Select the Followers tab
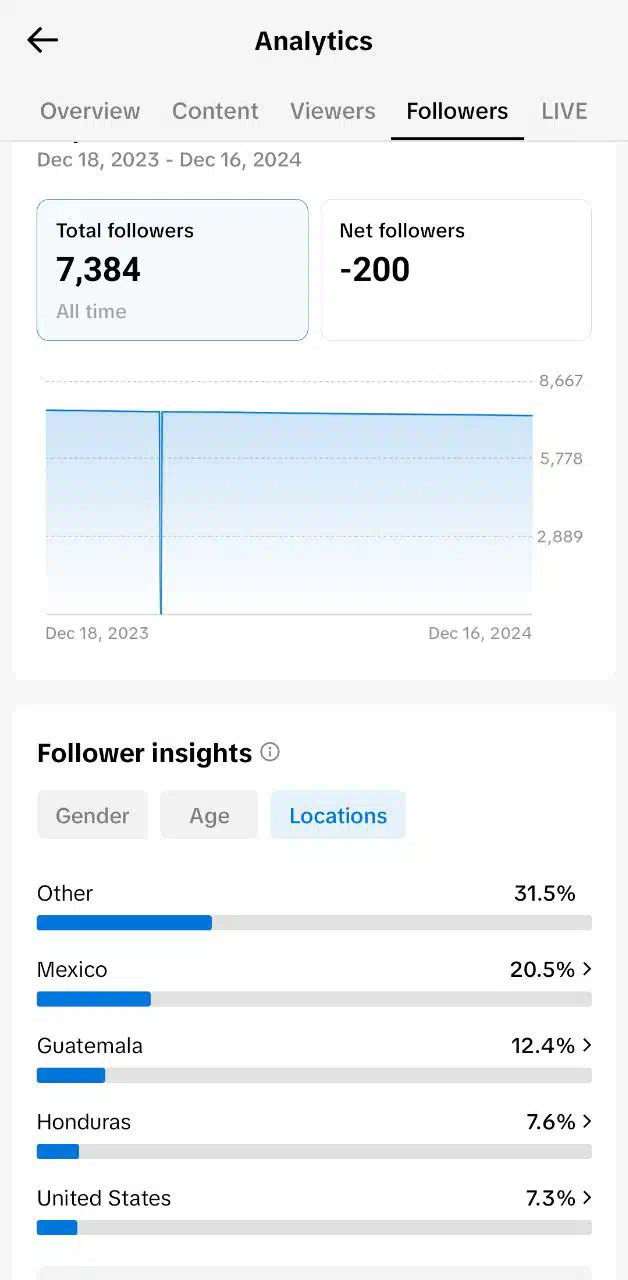 click(457, 111)
